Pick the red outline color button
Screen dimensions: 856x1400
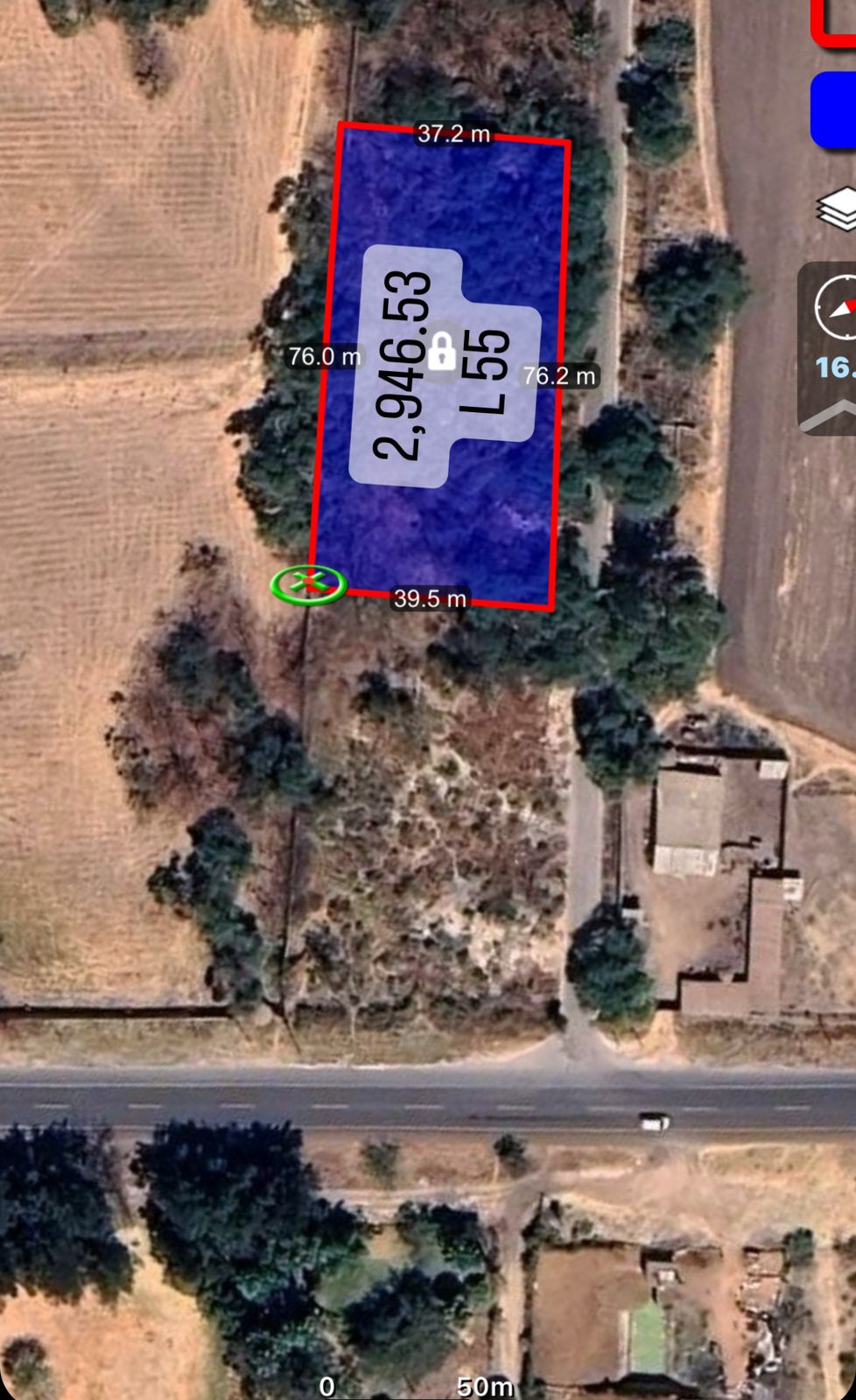coord(833,22)
